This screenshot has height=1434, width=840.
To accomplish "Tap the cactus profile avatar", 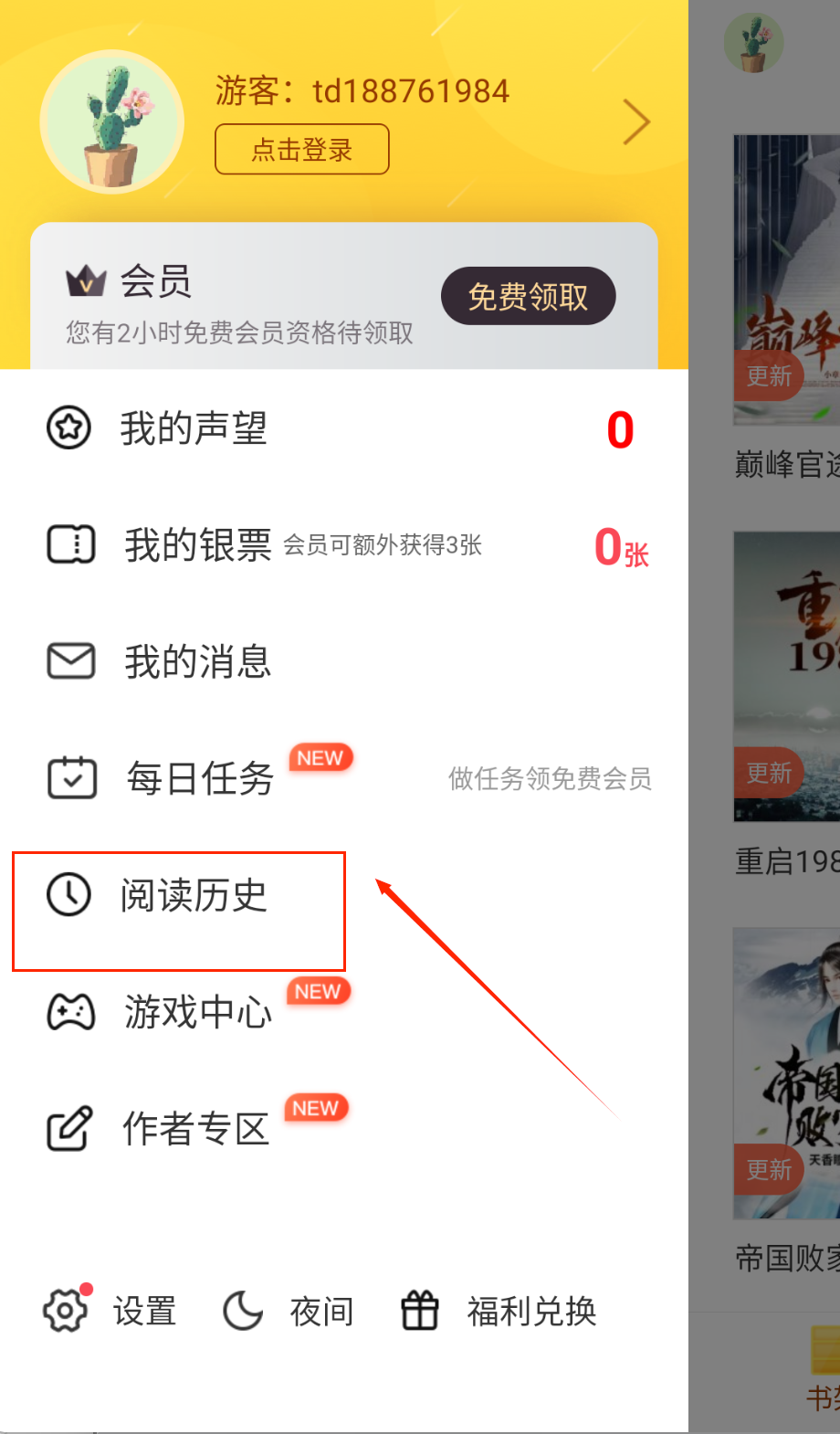I will 112,122.
